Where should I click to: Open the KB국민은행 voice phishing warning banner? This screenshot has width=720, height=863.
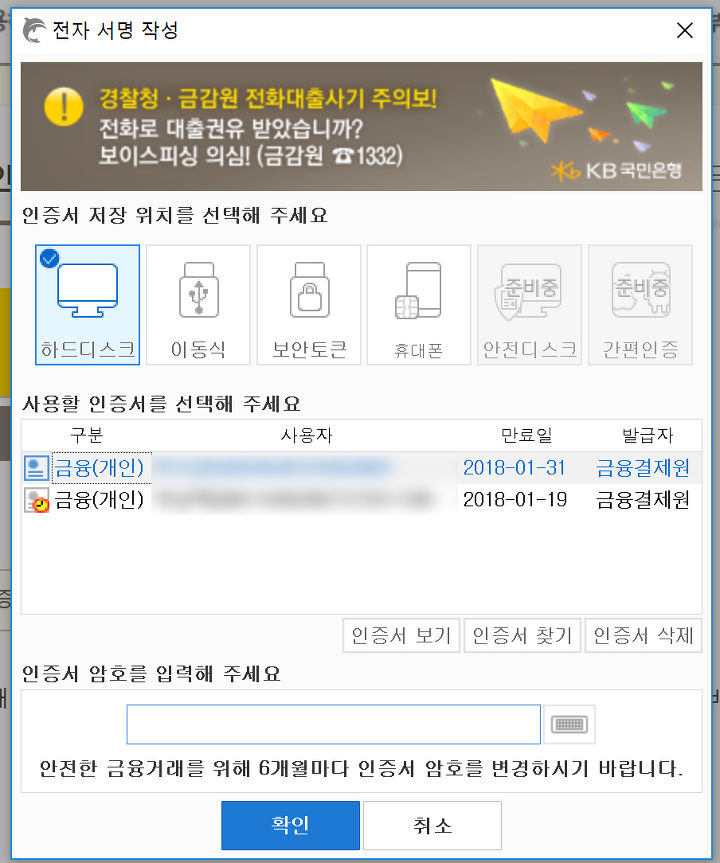pyautogui.click(x=360, y=127)
